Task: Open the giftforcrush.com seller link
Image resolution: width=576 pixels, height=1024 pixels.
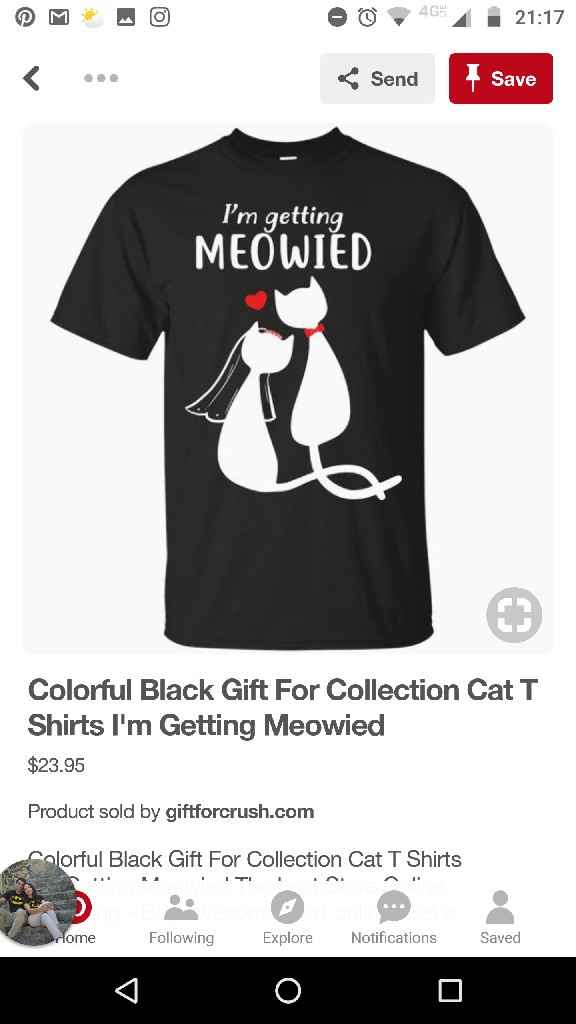Action: click(240, 812)
